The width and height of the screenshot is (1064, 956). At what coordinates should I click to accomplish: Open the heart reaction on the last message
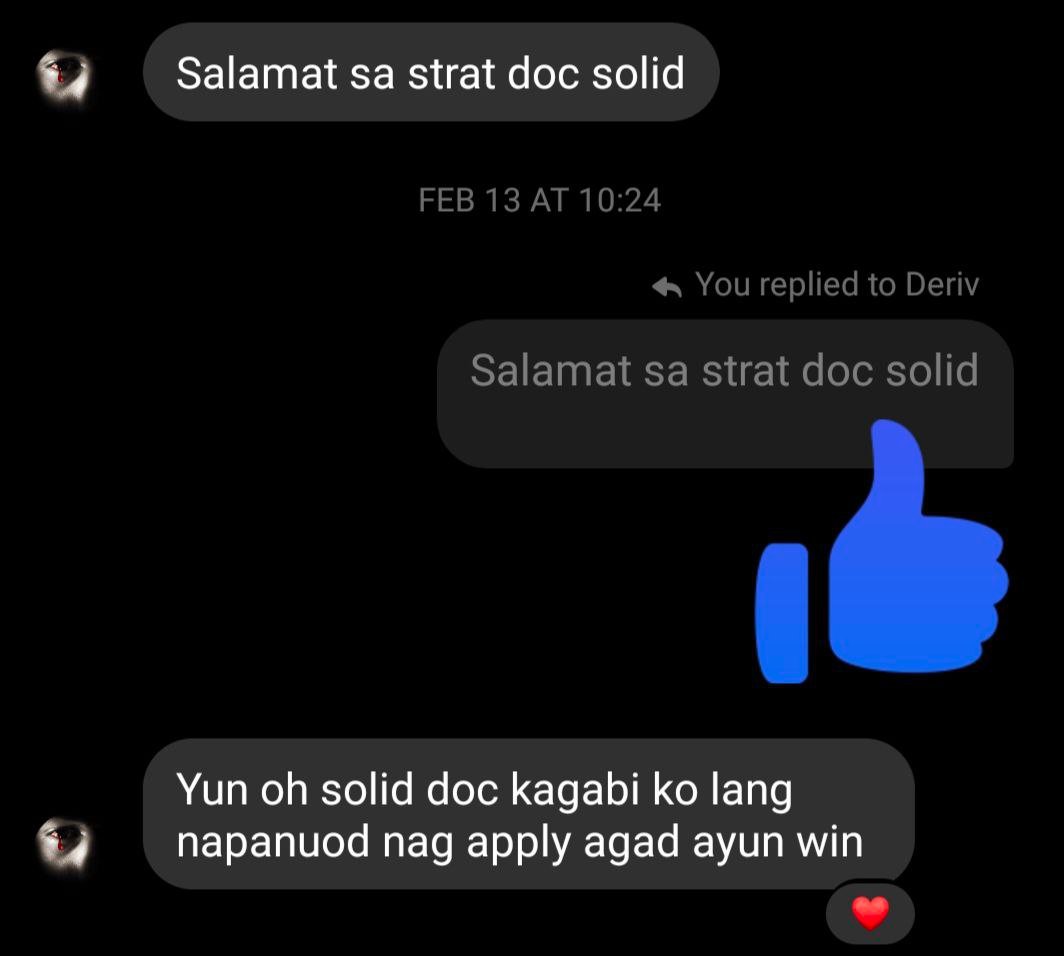[870, 912]
